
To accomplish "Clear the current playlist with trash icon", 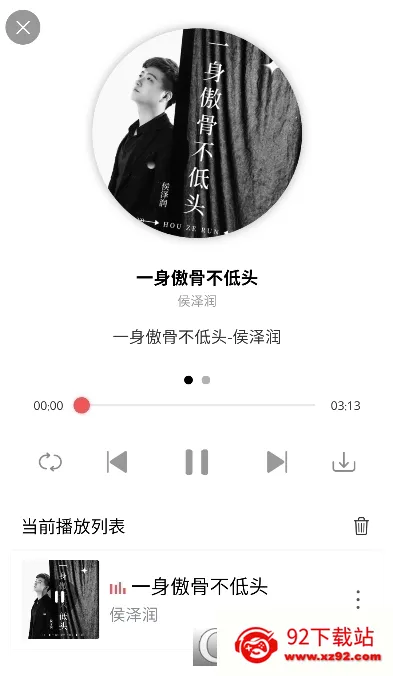I will tap(361, 526).
